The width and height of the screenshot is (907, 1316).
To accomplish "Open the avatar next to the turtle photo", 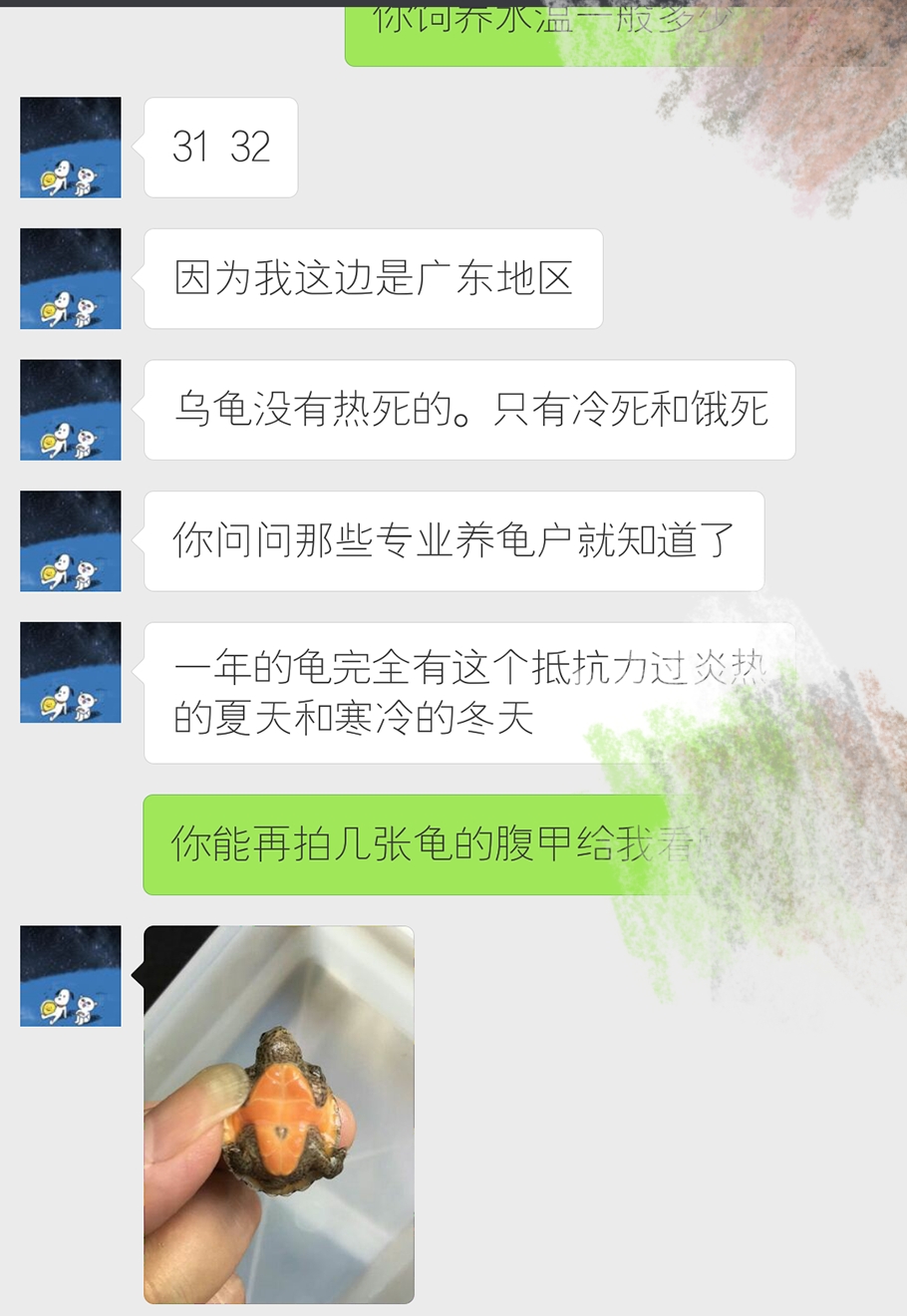I will tap(71, 976).
